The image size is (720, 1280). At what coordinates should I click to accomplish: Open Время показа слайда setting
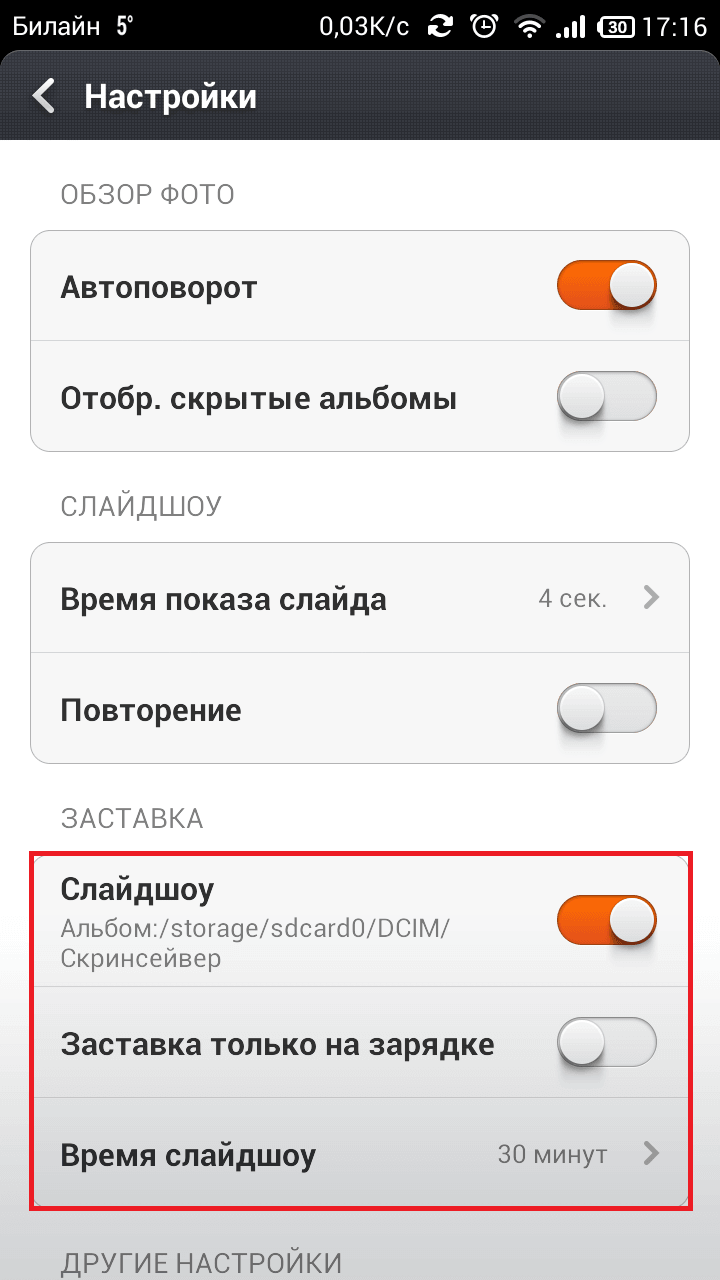(360, 598)
